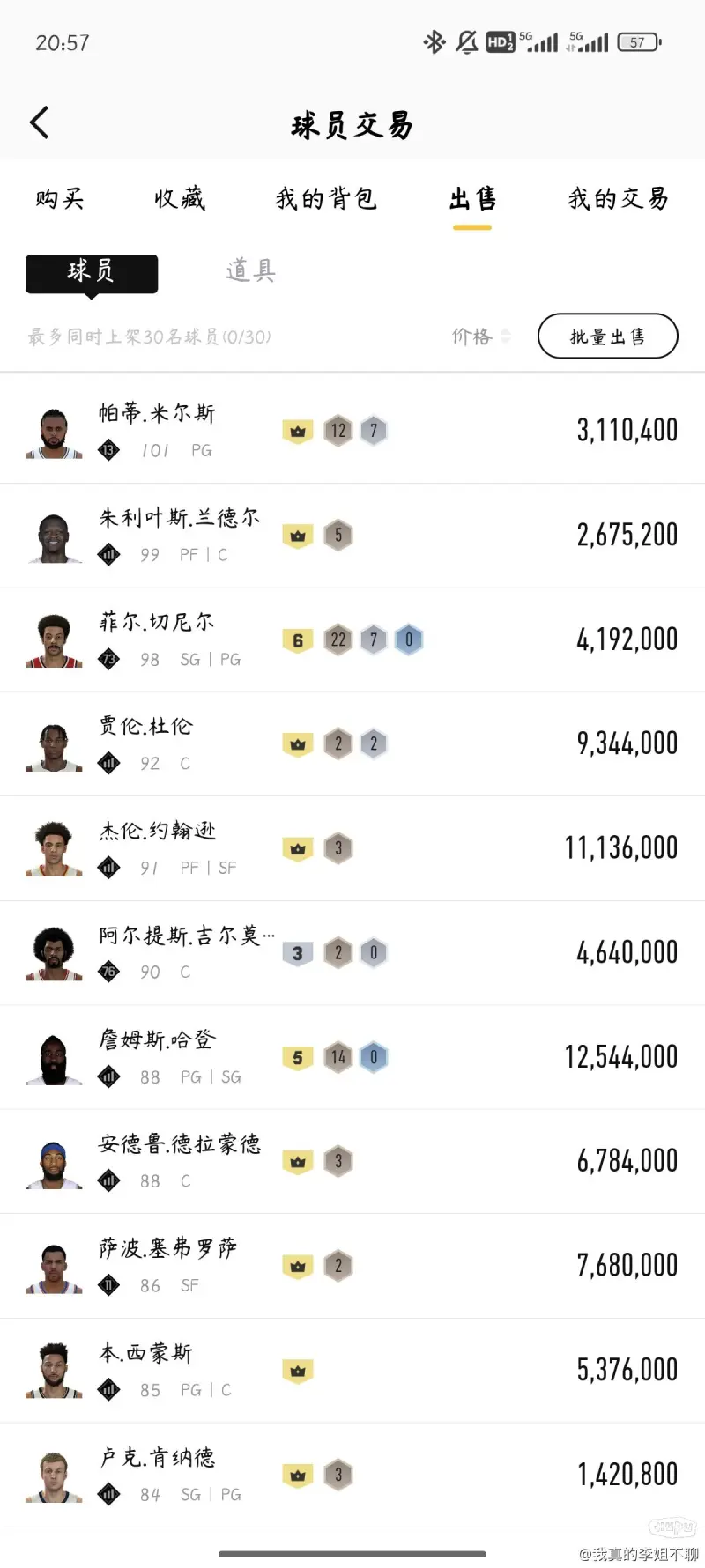
Task: Switch to the 购买 tab
Action: pyautogui.click(x=59, y=199)
